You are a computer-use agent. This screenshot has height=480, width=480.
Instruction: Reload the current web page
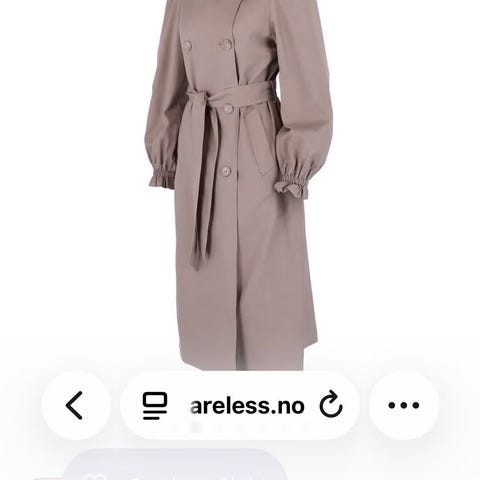(331, 406)
